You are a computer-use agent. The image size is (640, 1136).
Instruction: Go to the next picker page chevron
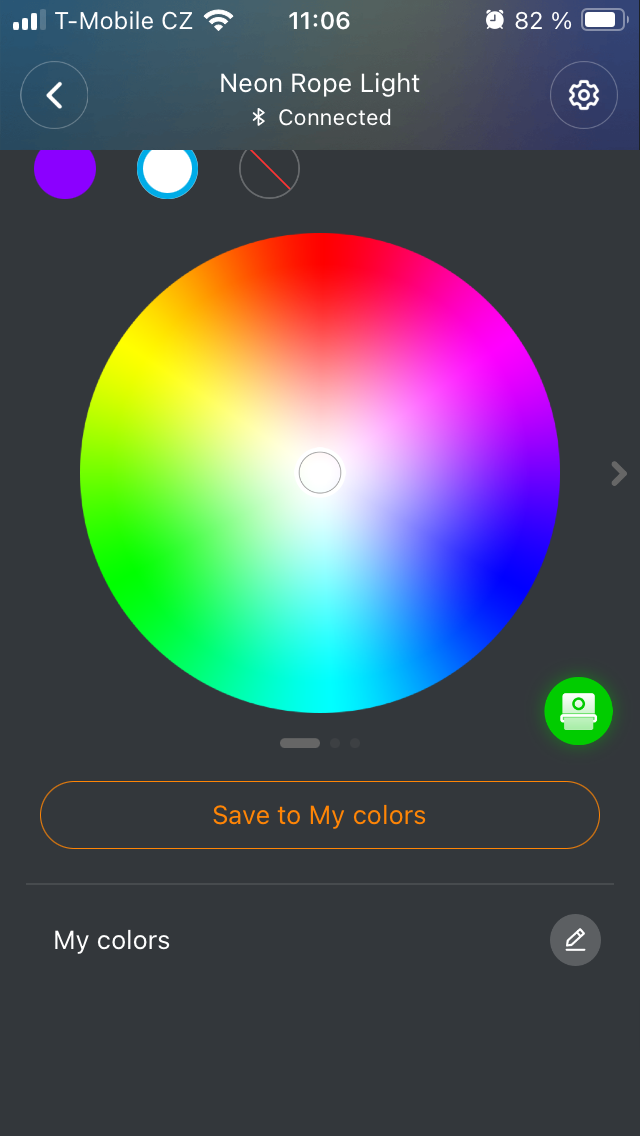[618, 473]
